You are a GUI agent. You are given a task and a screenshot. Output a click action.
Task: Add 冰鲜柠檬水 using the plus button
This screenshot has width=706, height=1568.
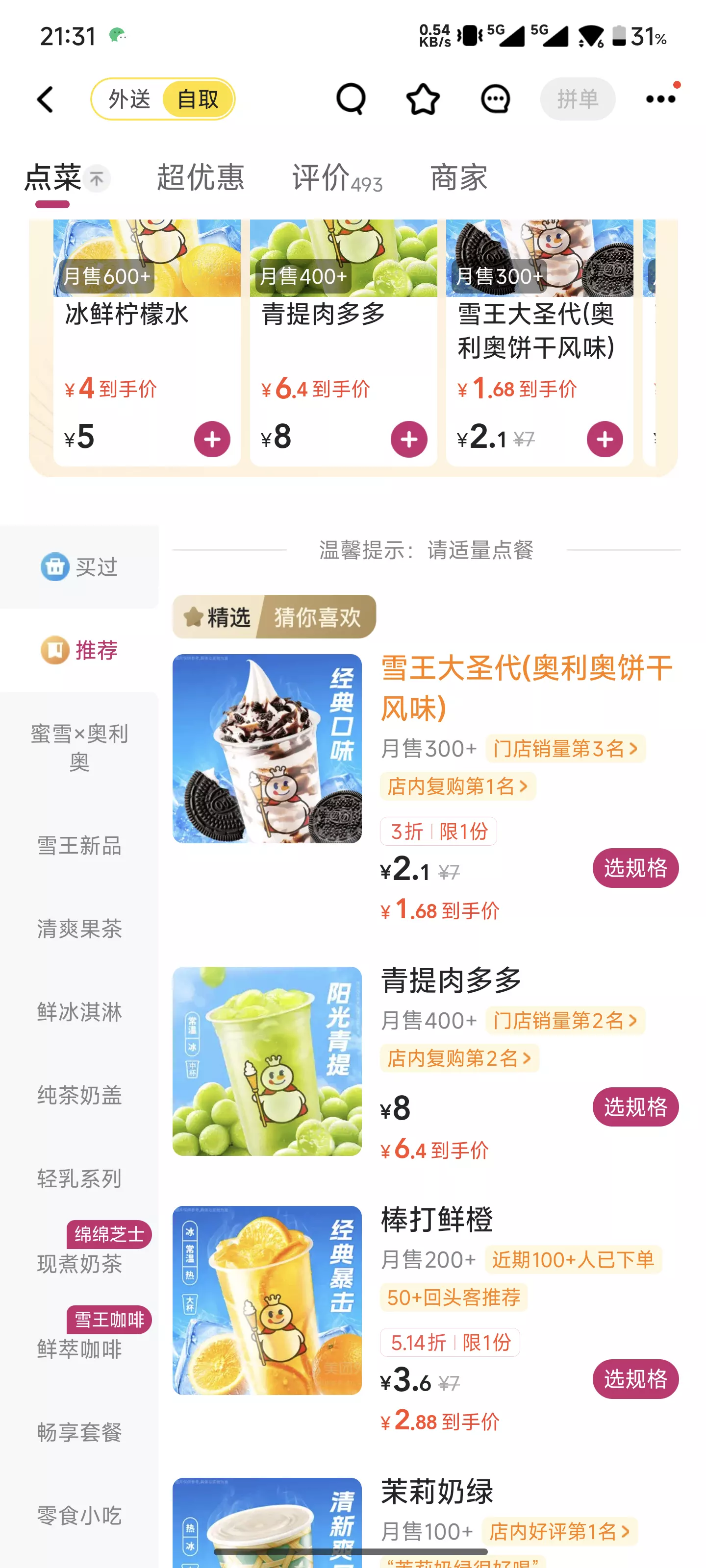pyautogui.click(x=210, y=438)
